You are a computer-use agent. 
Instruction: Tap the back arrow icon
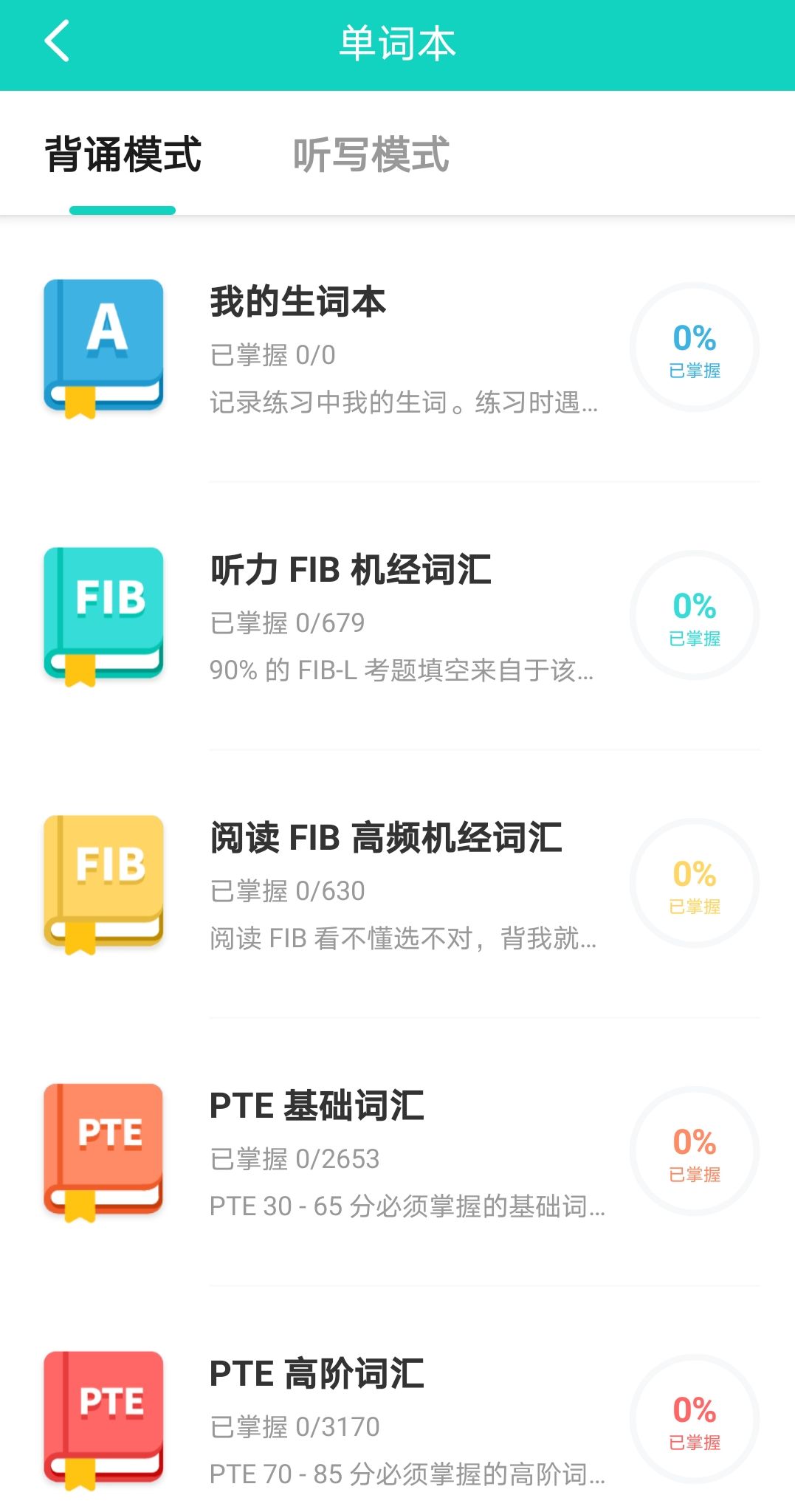(55, 42)
